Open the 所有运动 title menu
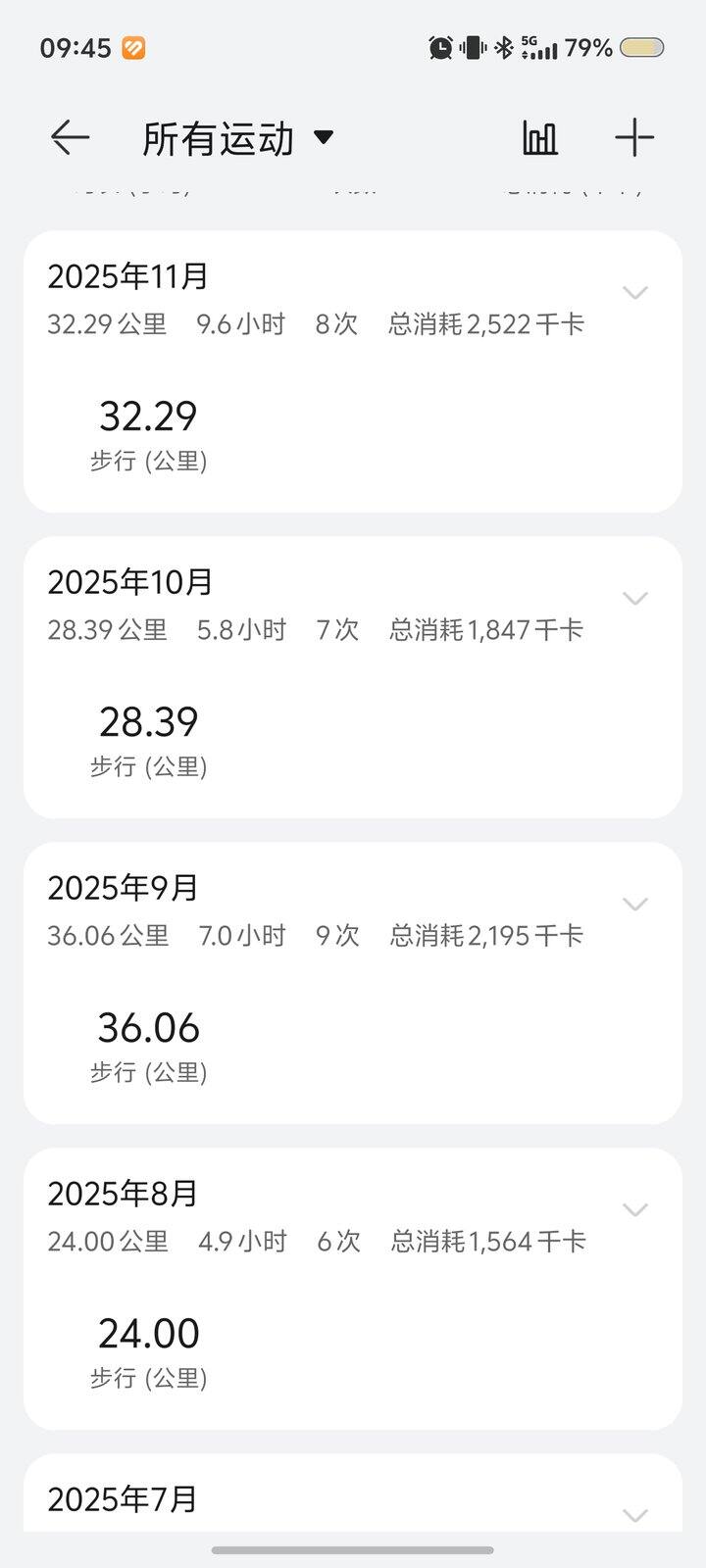This screenshot has width=706, height=1568. point(221,138)
